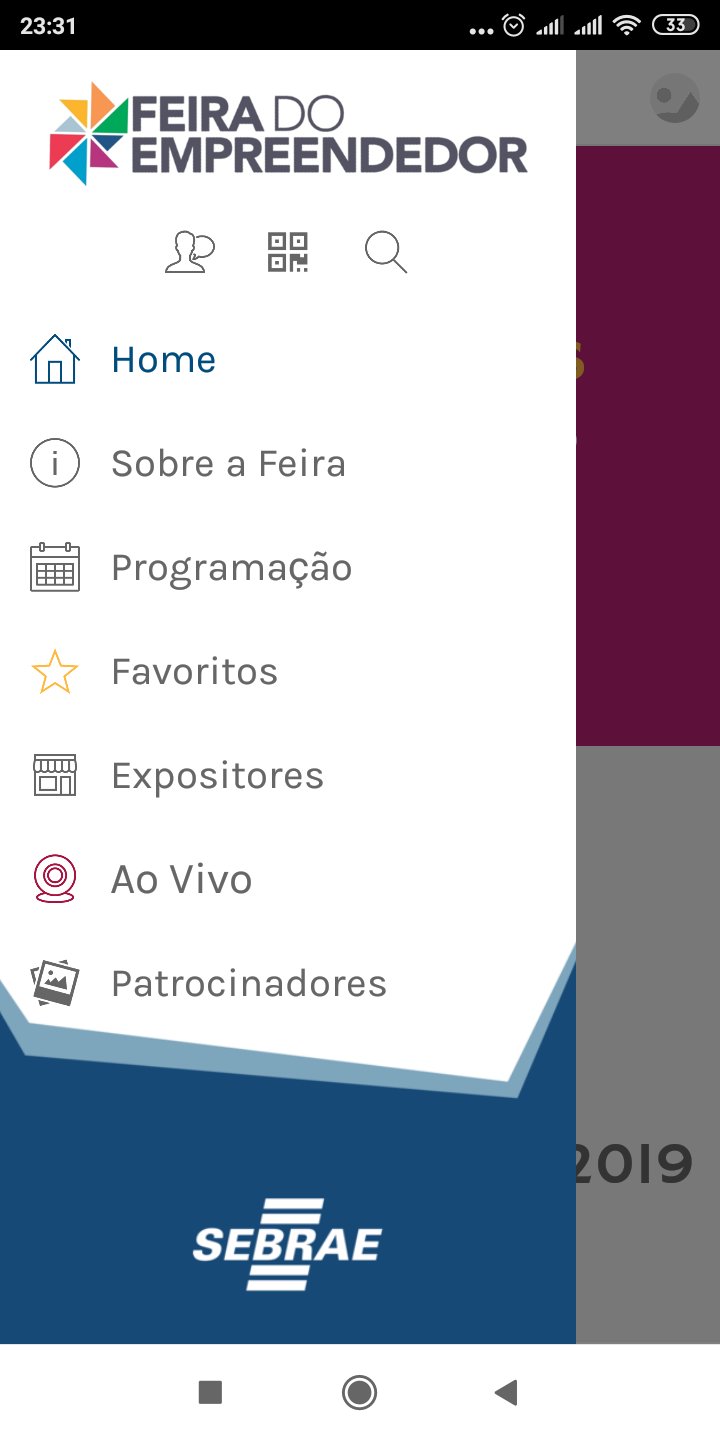Open Favoritos list

click(194, 672)
